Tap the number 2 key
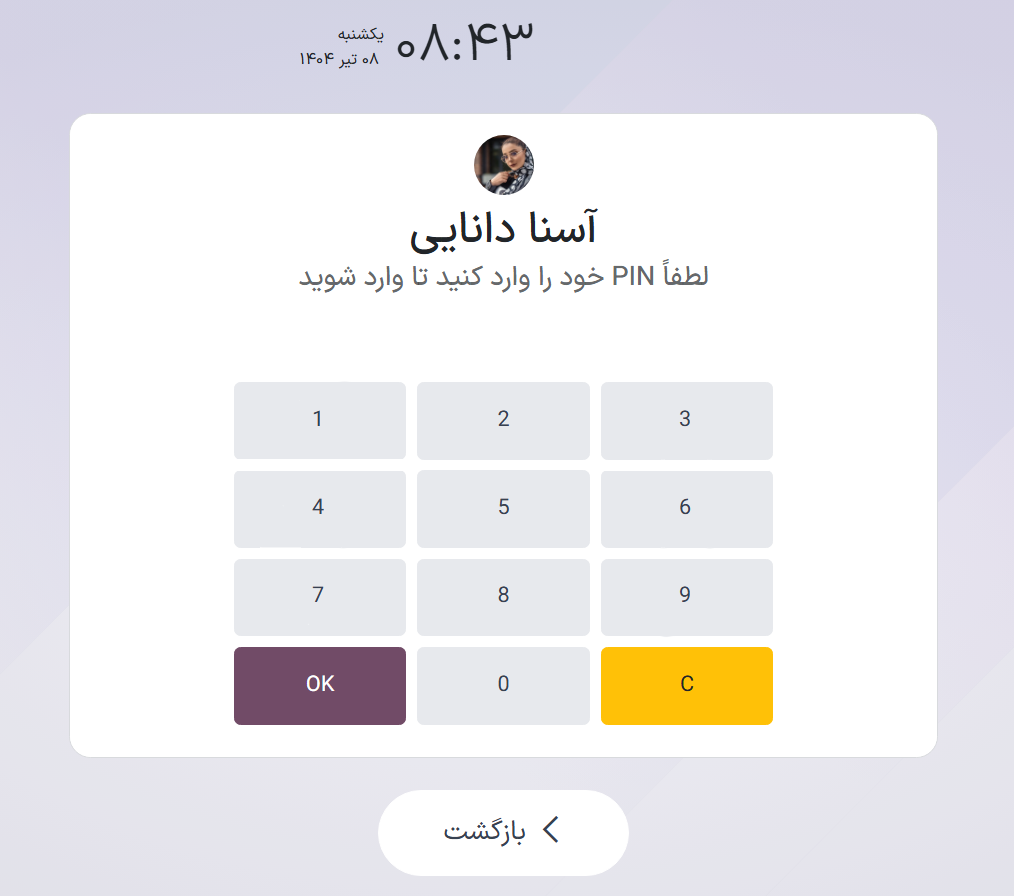 503,420
